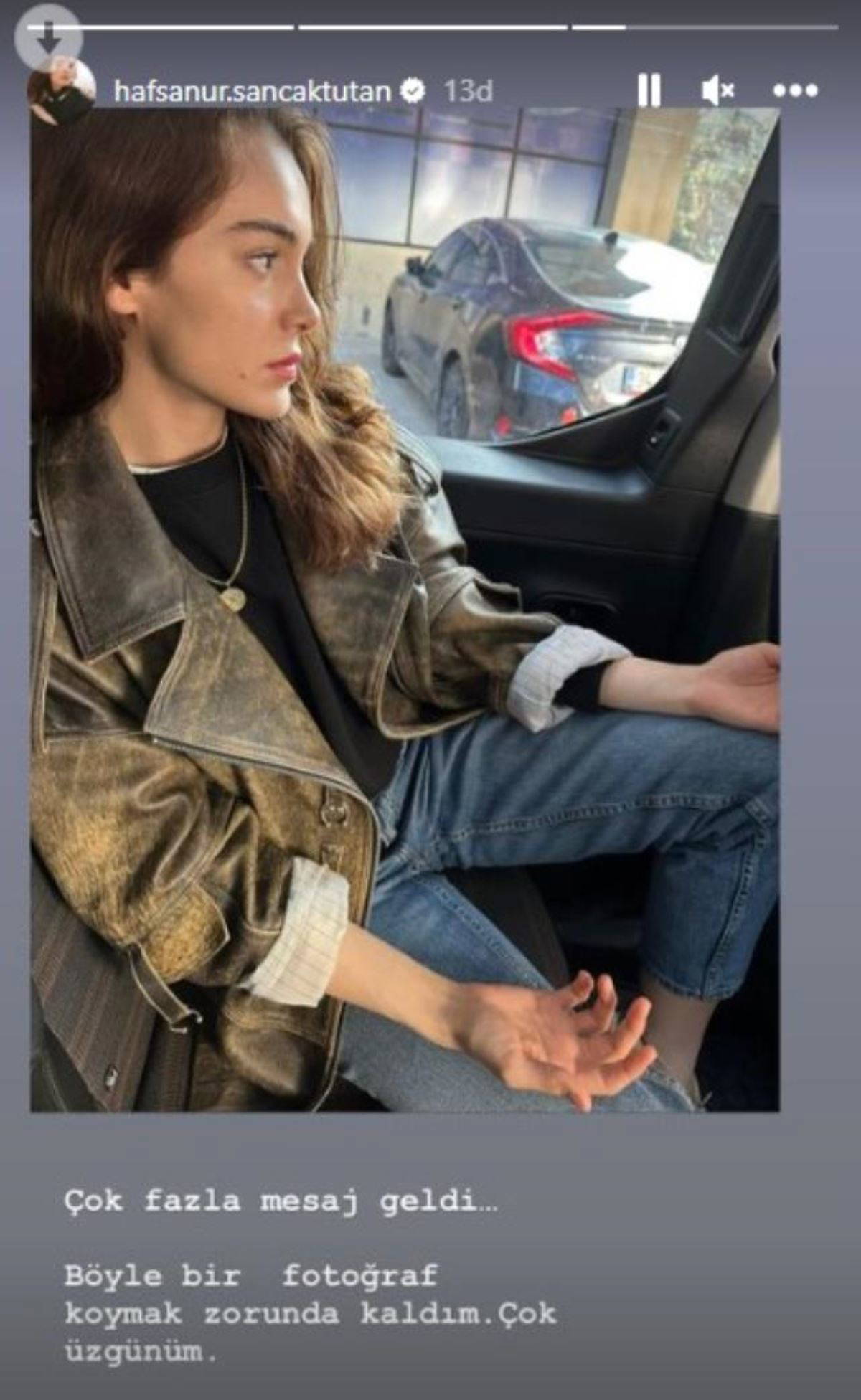Open hafsanur.sancaktutan profile from username
The width and height of the screenshot is (861, 1400).
tap(252, 91)
